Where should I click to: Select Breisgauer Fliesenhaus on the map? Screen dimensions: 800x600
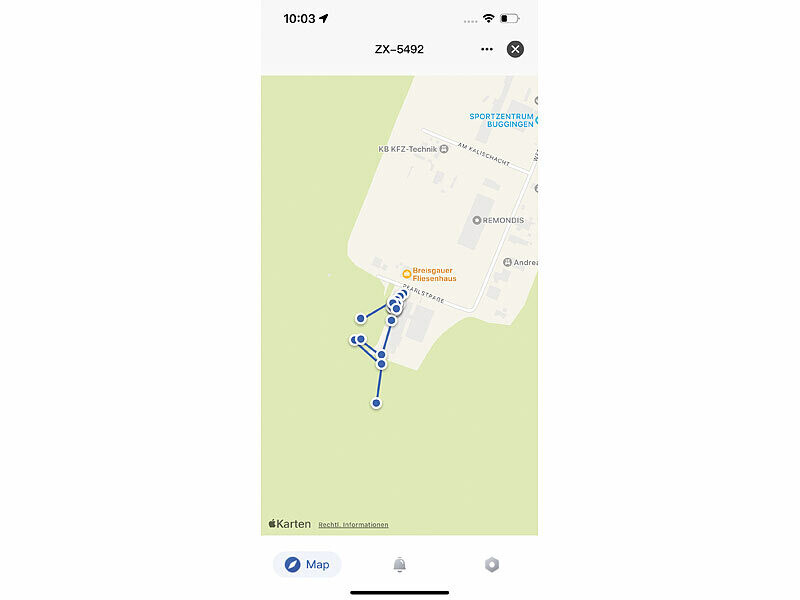(x=406, y=273)
